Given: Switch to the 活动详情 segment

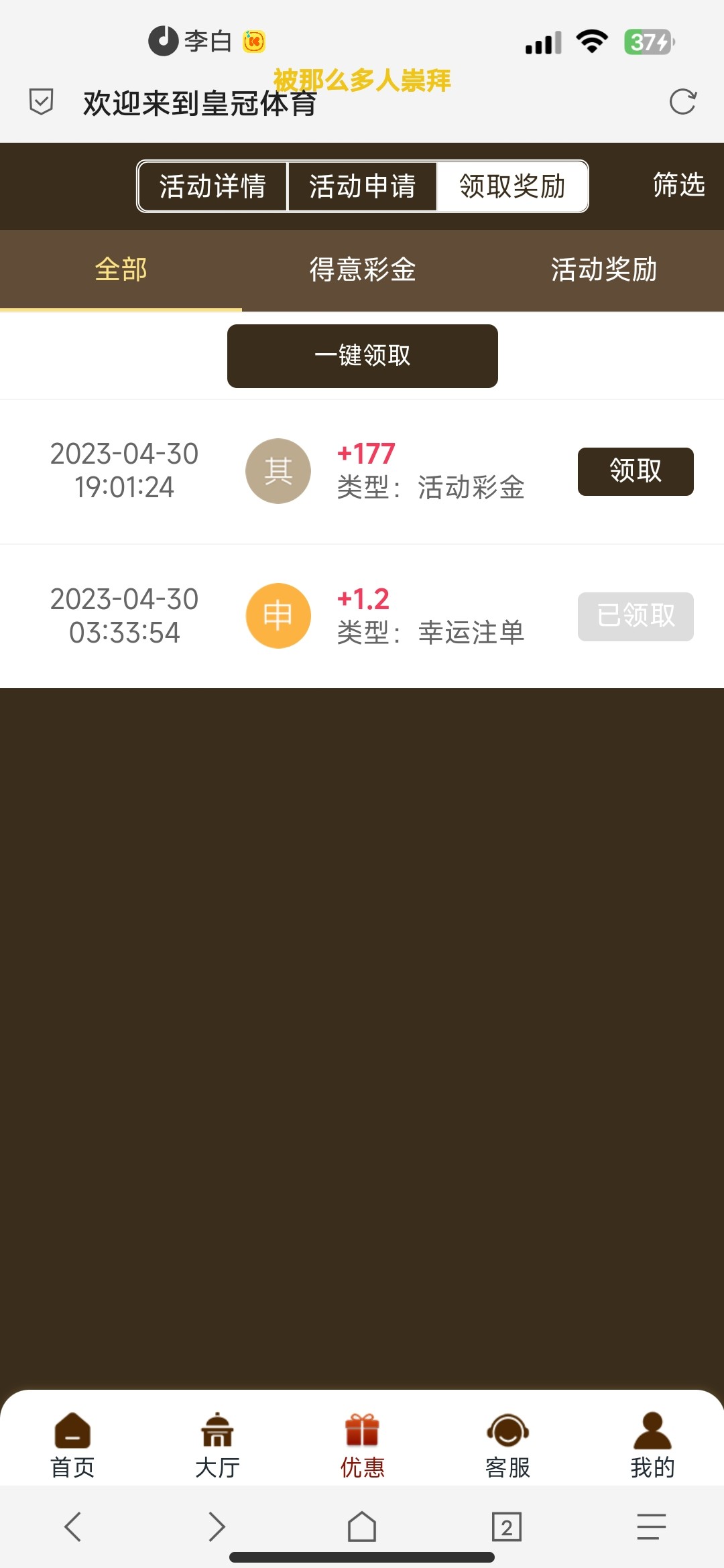Looking at the screenshot, I should tap(213, 186).
